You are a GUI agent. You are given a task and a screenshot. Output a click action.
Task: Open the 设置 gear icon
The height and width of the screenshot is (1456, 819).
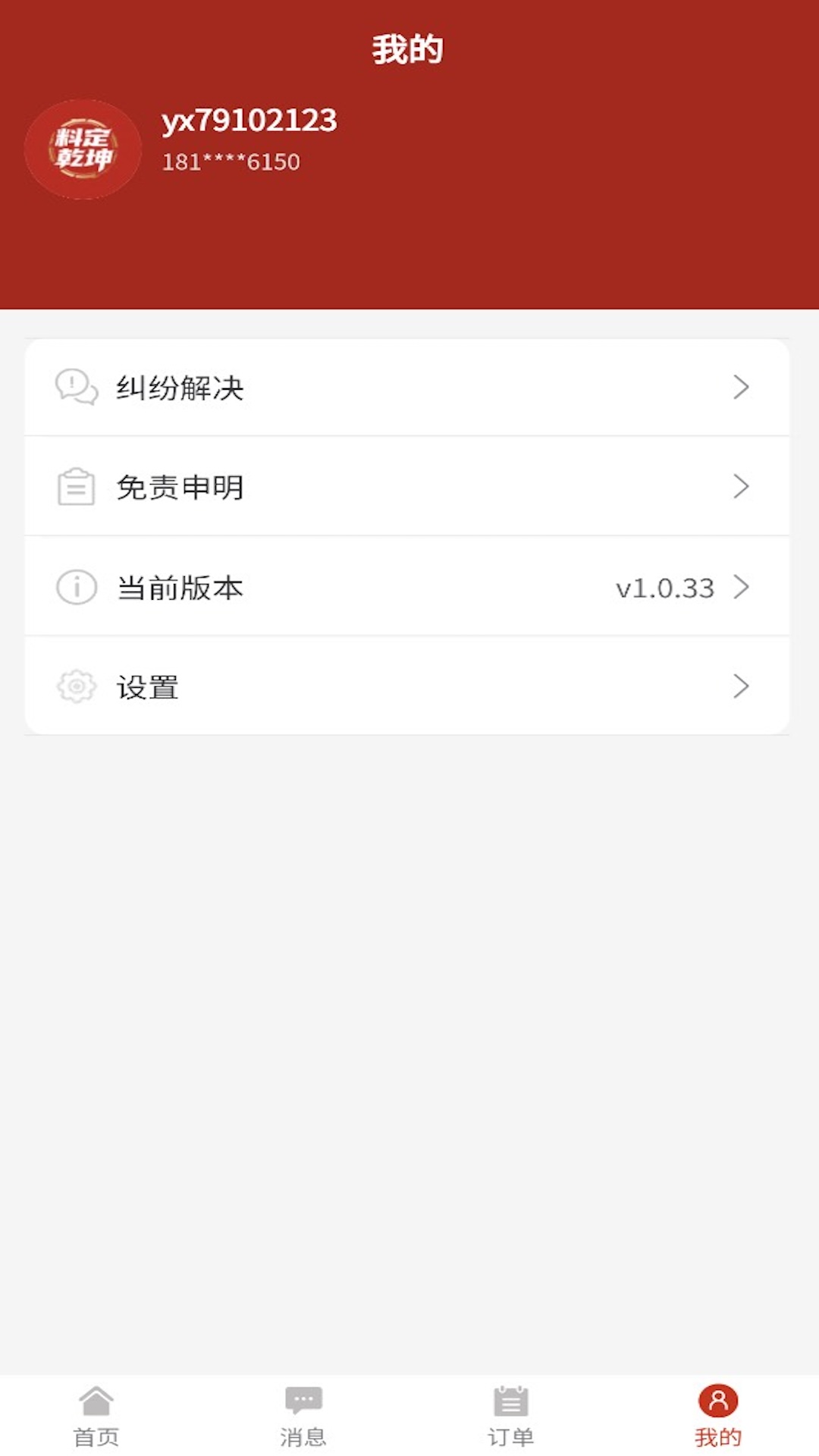click(74, 686)
